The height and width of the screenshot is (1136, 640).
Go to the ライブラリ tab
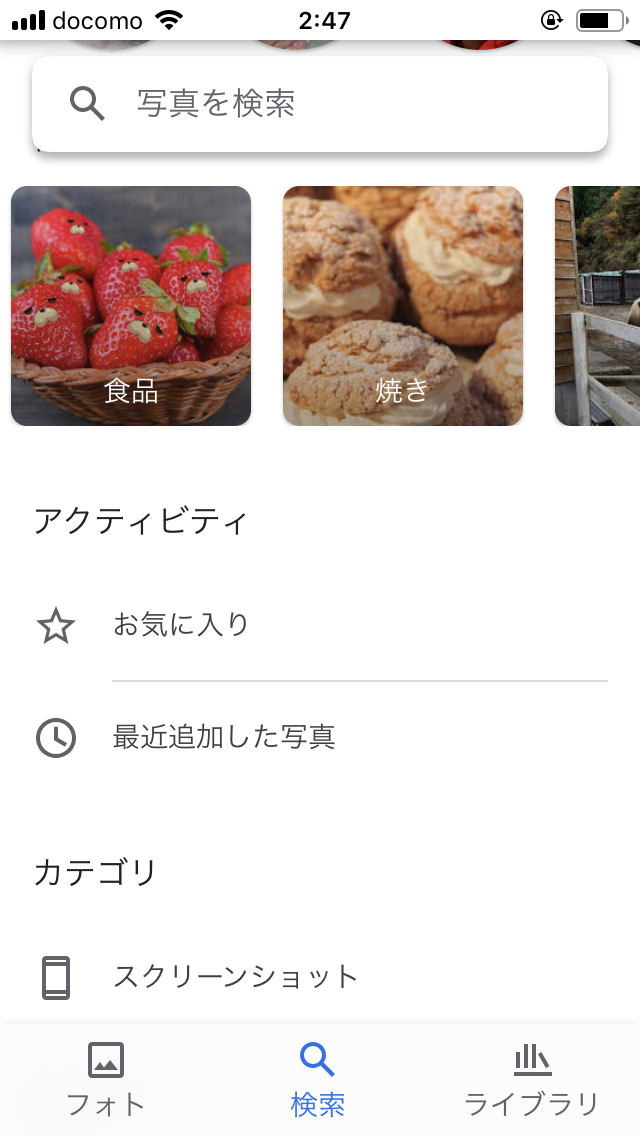(532, 1078)
